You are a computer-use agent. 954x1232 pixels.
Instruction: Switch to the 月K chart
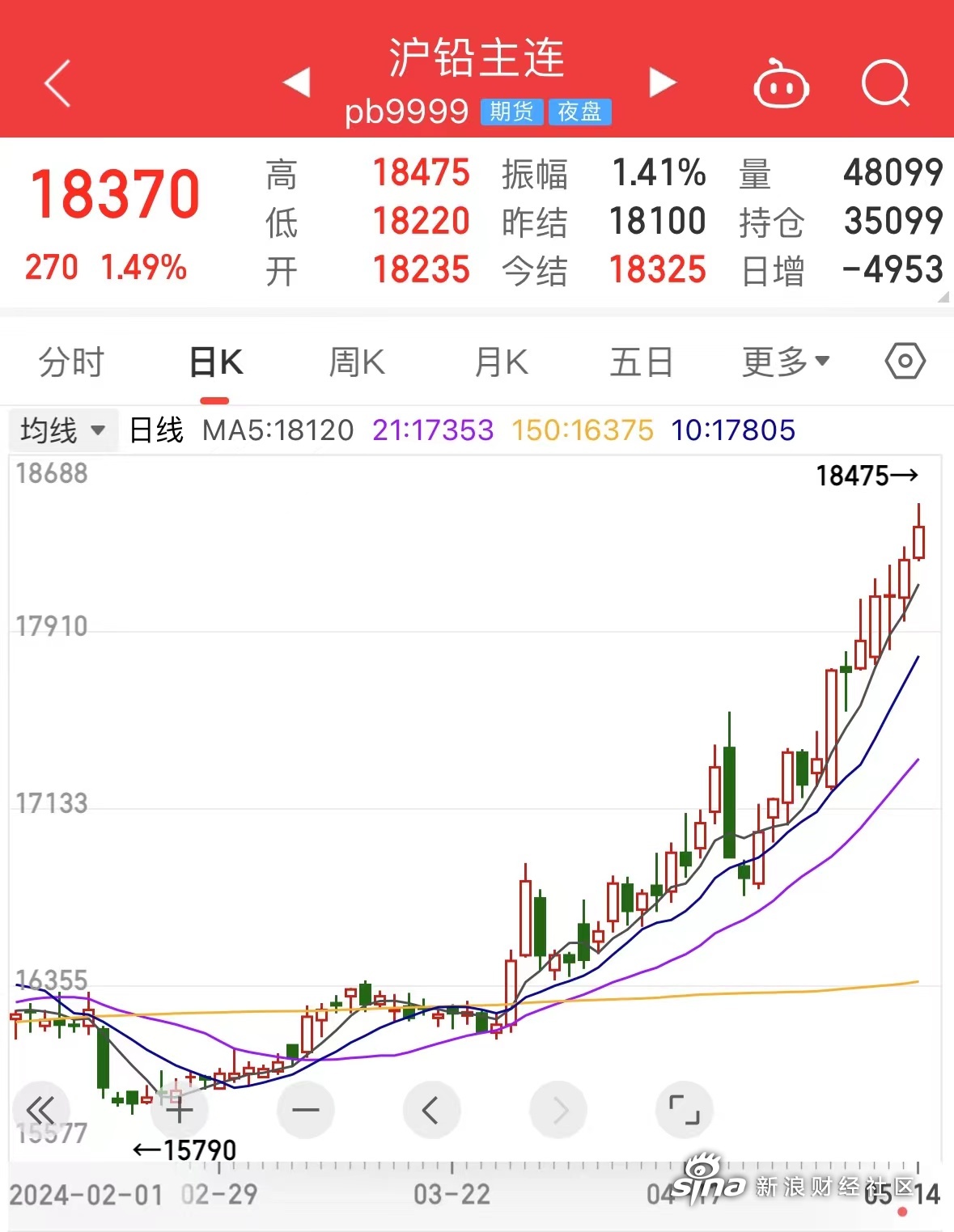500,362
